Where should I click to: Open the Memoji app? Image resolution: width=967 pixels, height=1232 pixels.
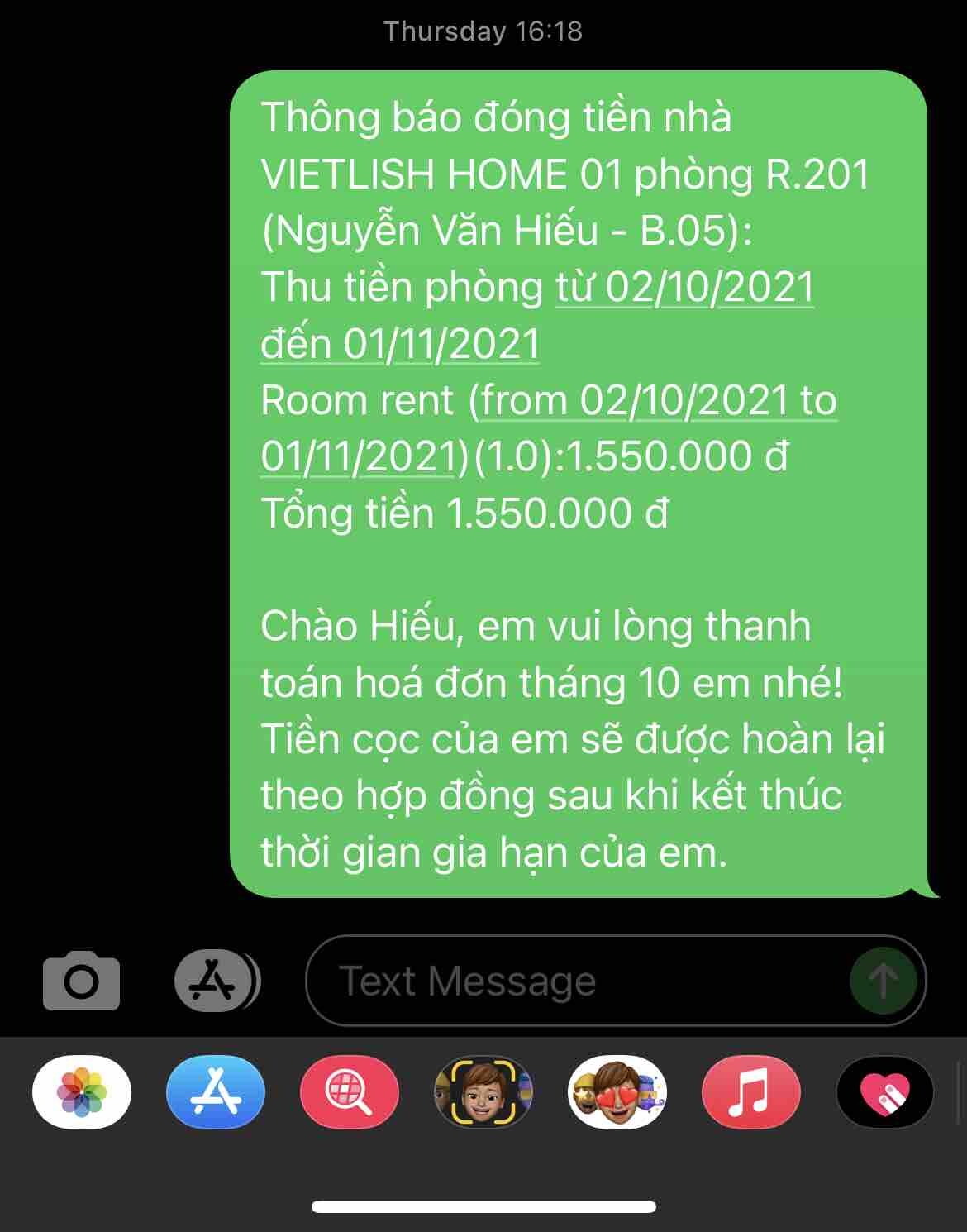point(483,1091)
